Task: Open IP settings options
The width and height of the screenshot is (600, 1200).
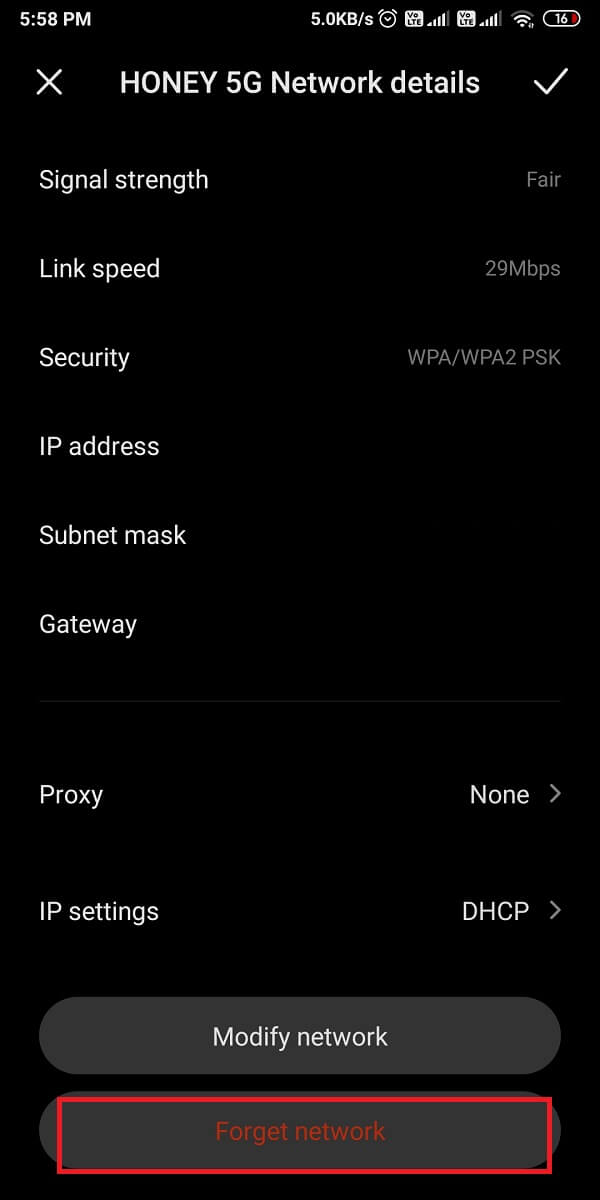Action: pos(300,911)
